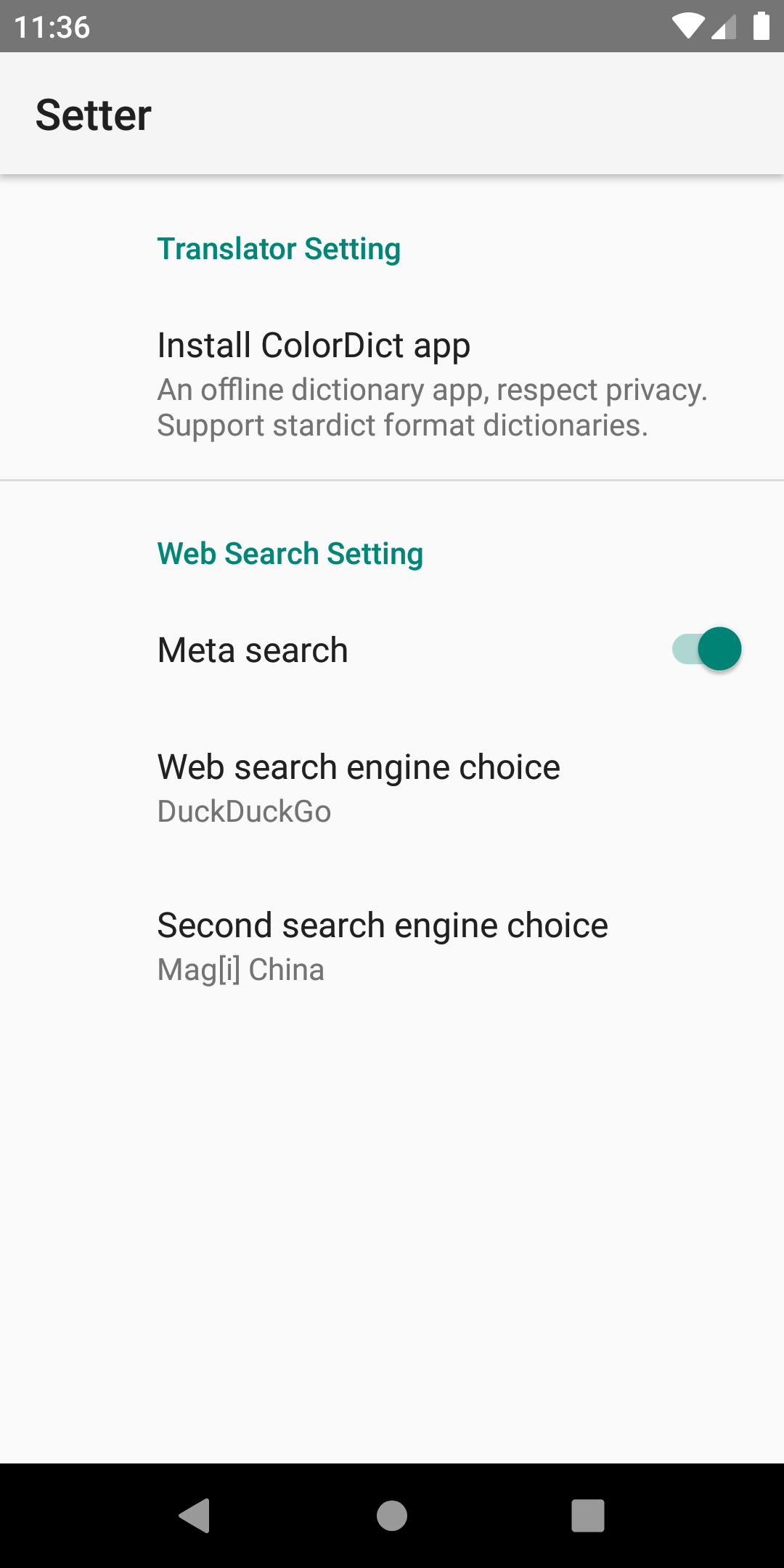This screenshot has height=1568, width=784.
Task: Change the Second search engine choice
Action: click(x=392, y=945)
